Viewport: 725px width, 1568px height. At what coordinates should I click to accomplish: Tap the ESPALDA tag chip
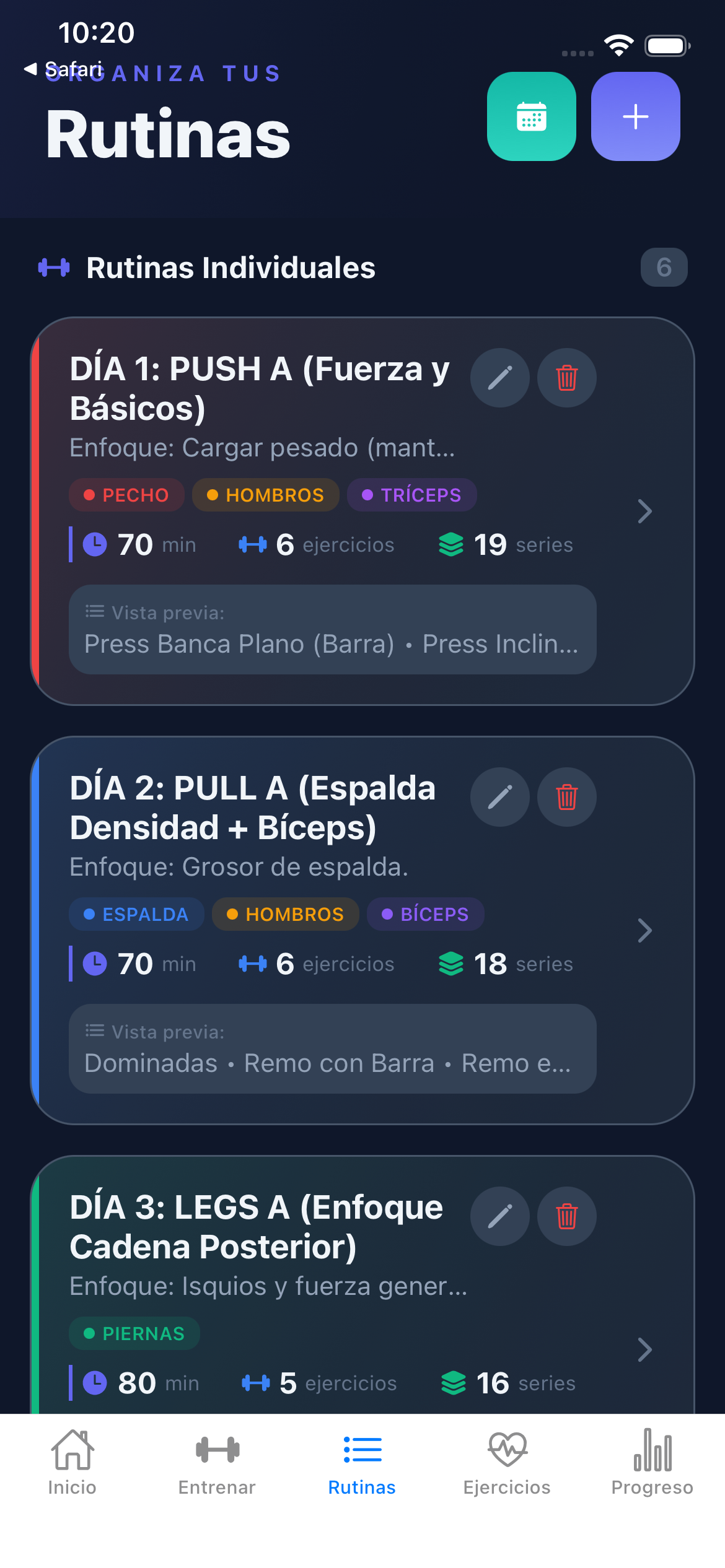pos(136,914)
